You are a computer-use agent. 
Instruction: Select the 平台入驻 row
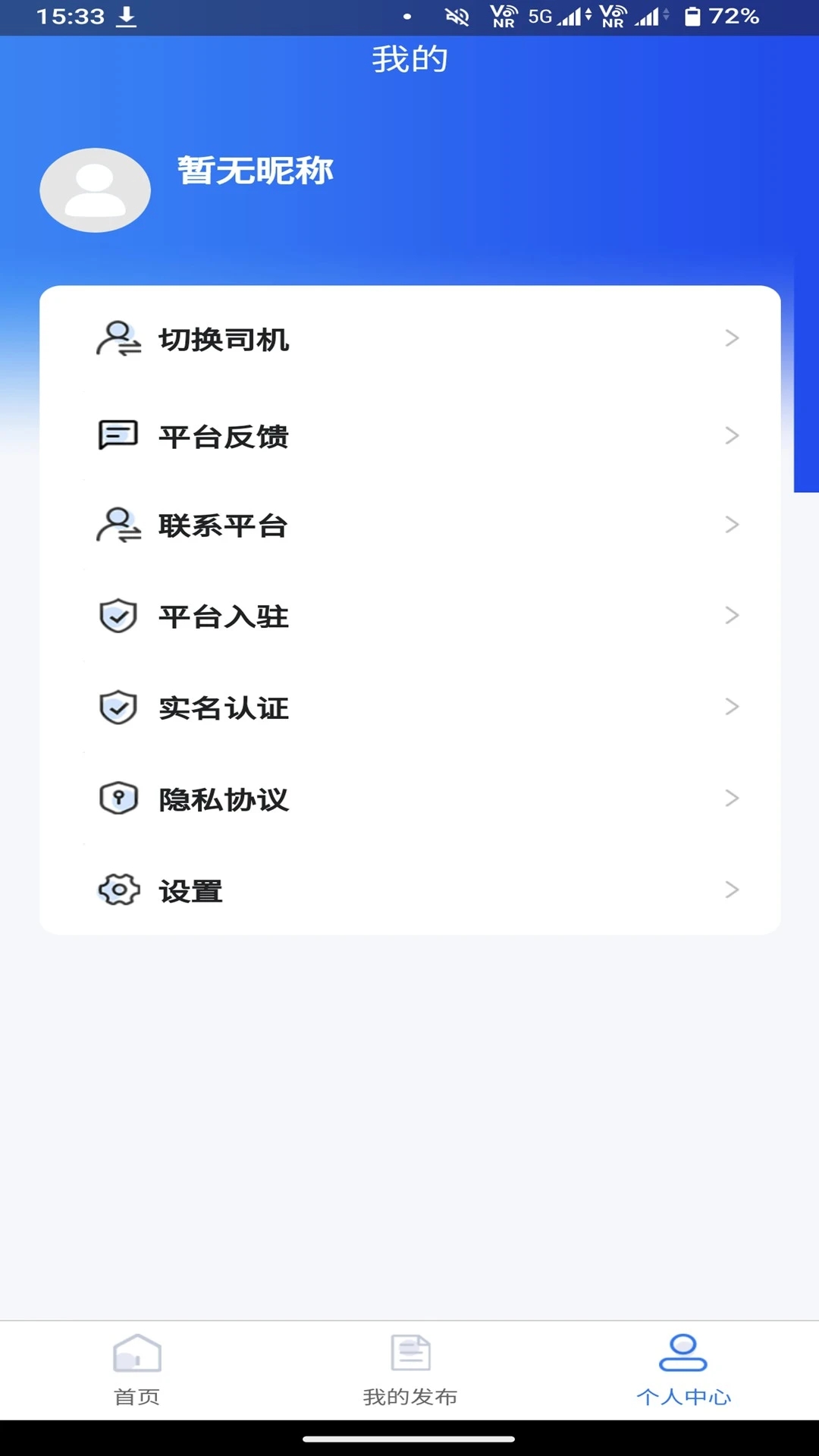(410, 616)
